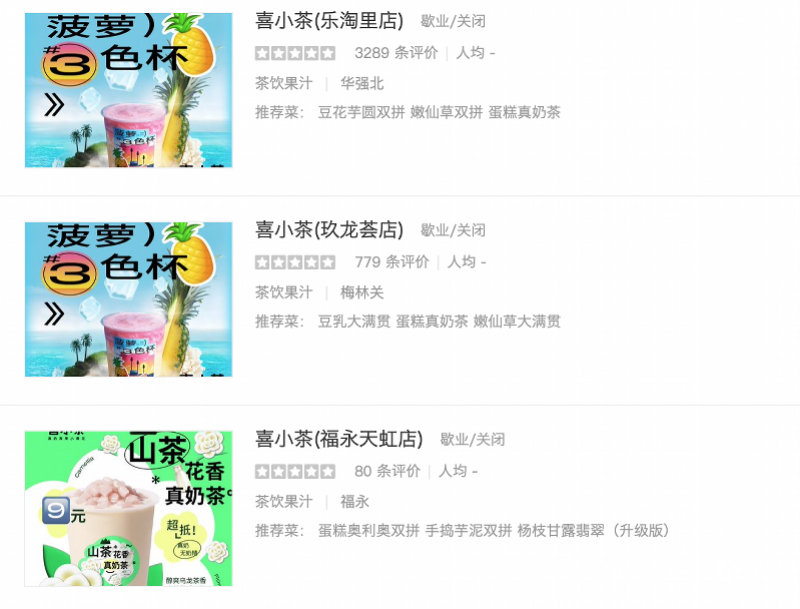
Task: Open the 喜小茶(乐淘里店) shop photo
Action: [128, 91]
